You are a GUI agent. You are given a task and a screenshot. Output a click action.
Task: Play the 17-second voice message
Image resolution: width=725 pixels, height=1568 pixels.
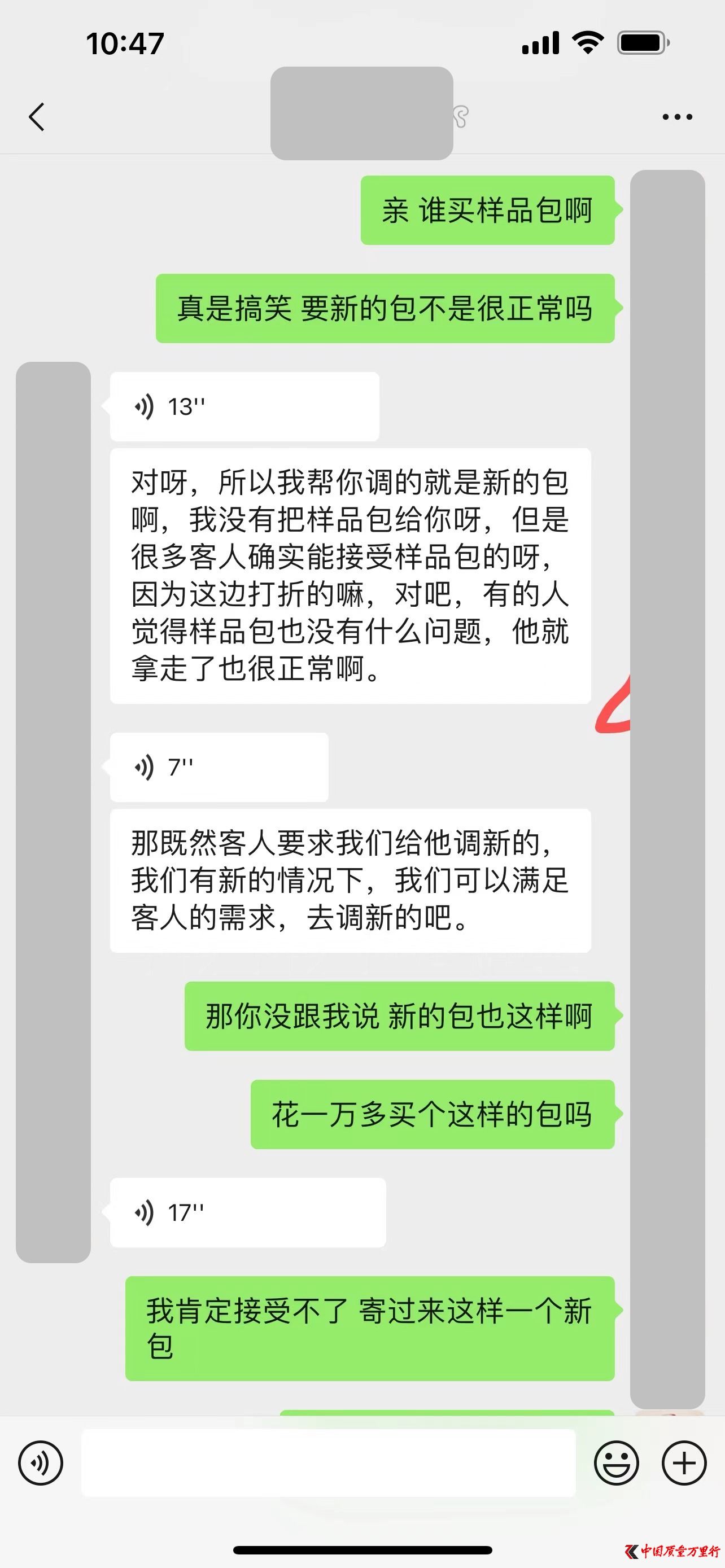point(247,1212)
